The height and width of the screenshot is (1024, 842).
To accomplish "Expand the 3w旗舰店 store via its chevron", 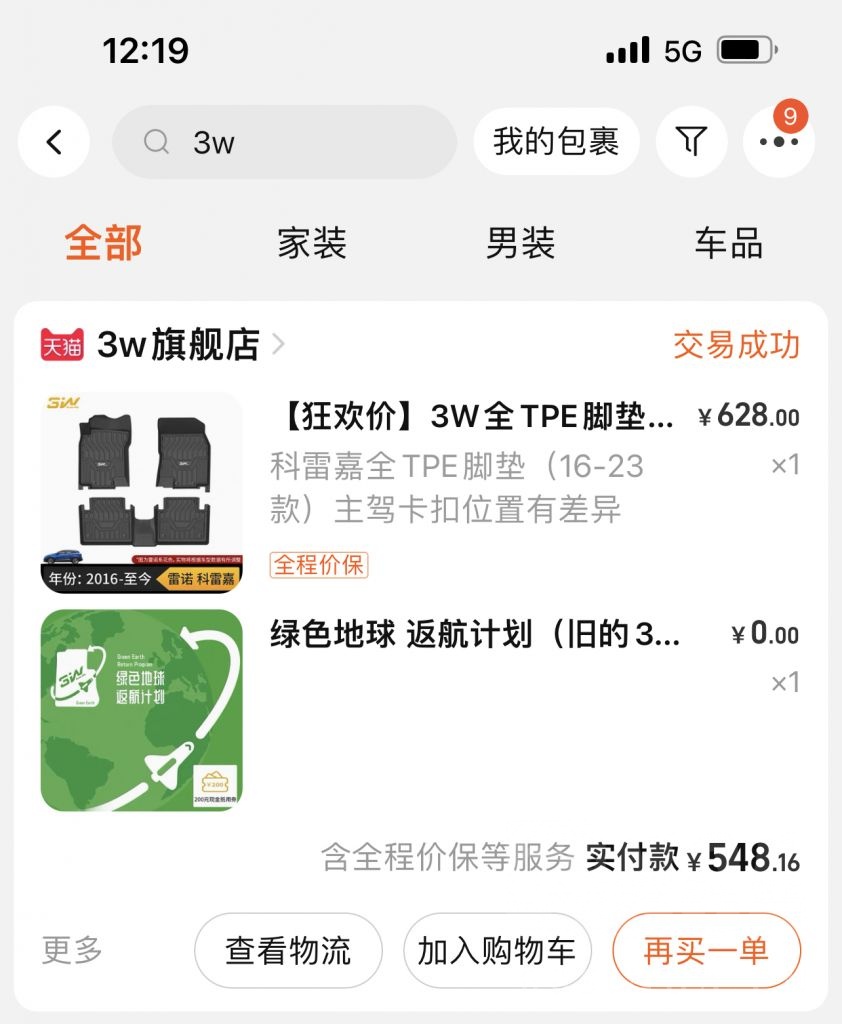I will click(280, 345).
